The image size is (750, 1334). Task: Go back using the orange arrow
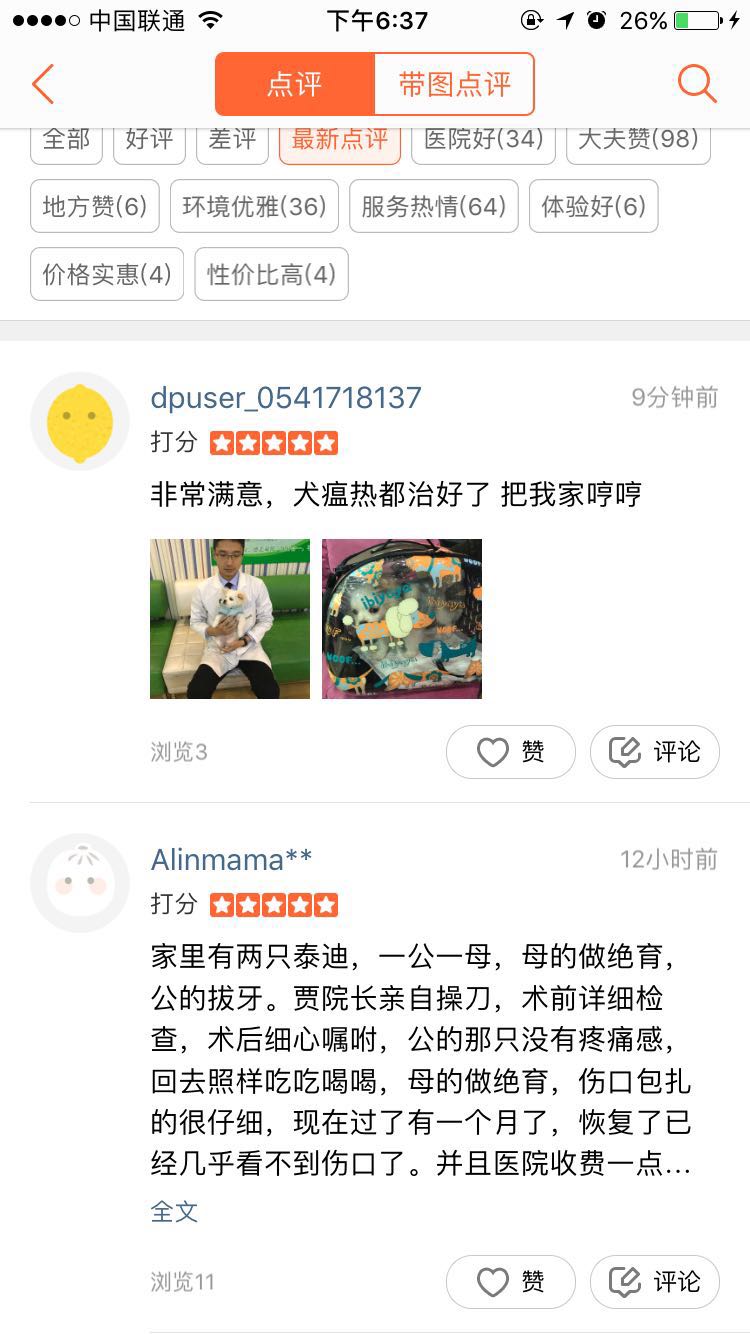tap(42, 84)
